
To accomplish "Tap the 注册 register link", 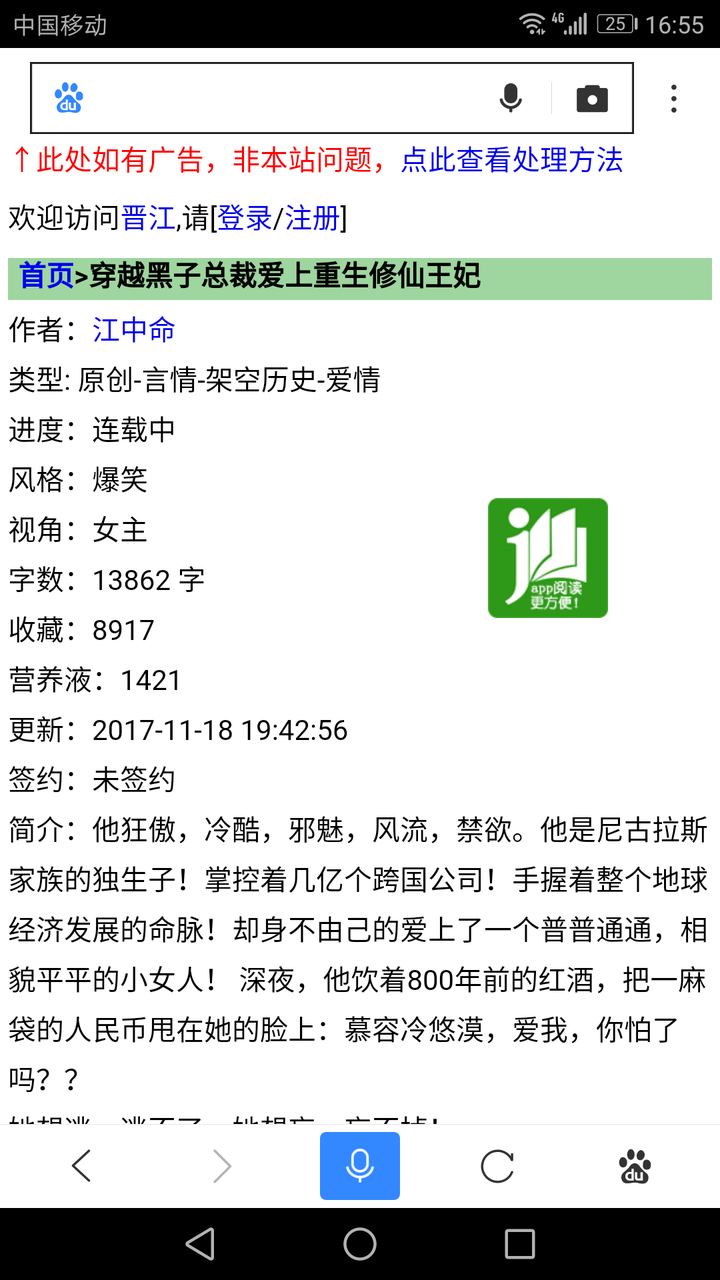I will [313, 218].
